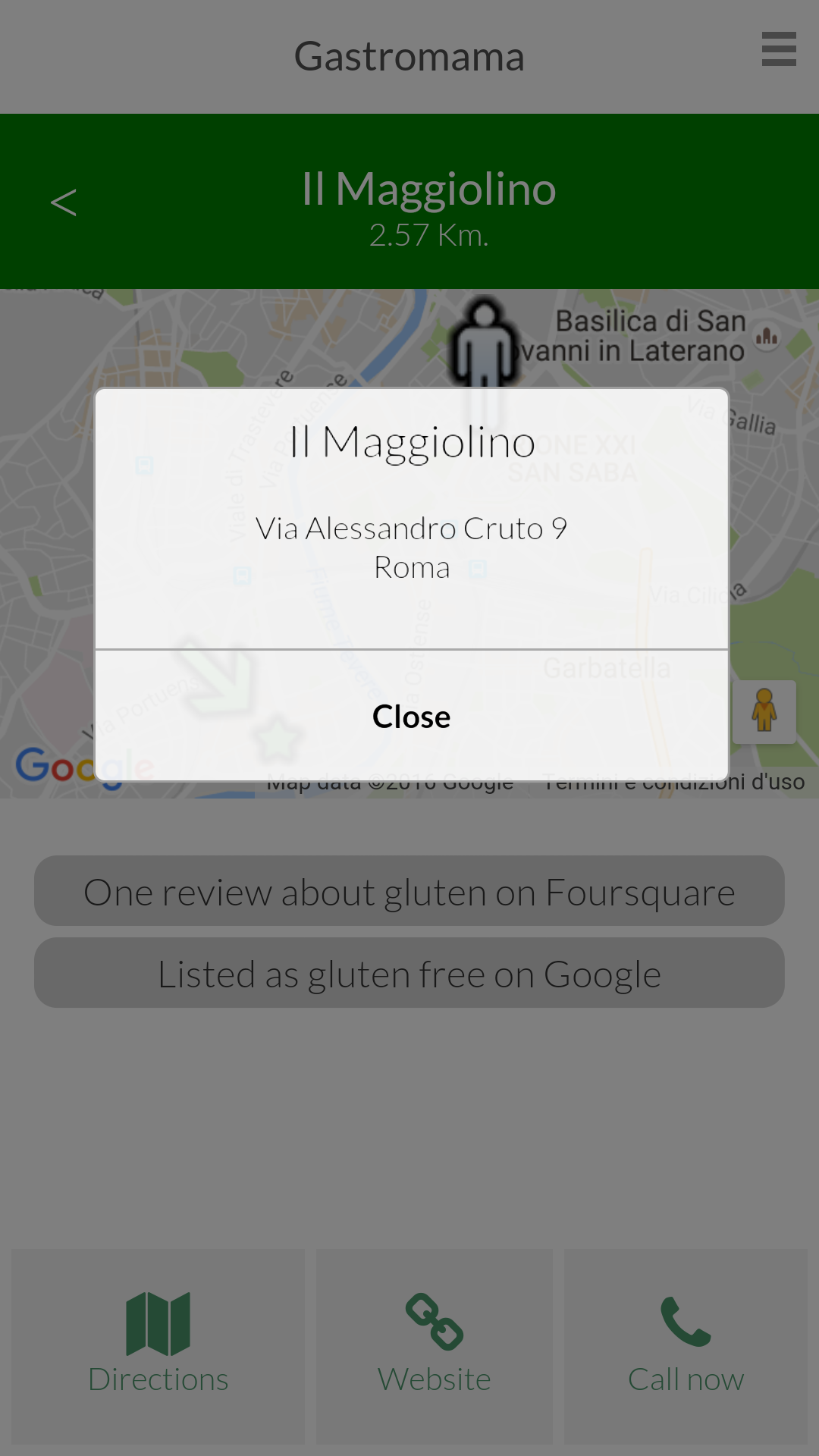Go back with the arrow
Viewport: 819px width, 1456px height.
click(64, 202)
